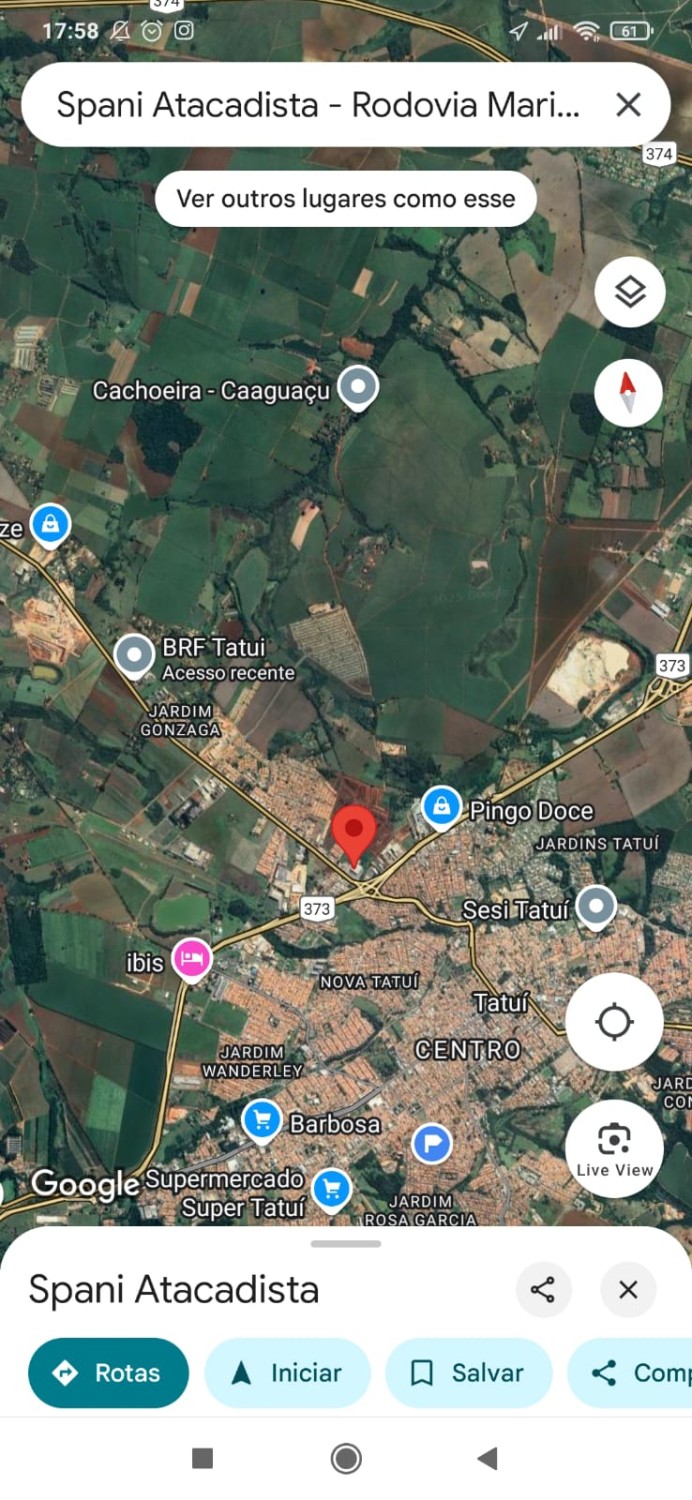Go back using the system back button

(487, 1459)
